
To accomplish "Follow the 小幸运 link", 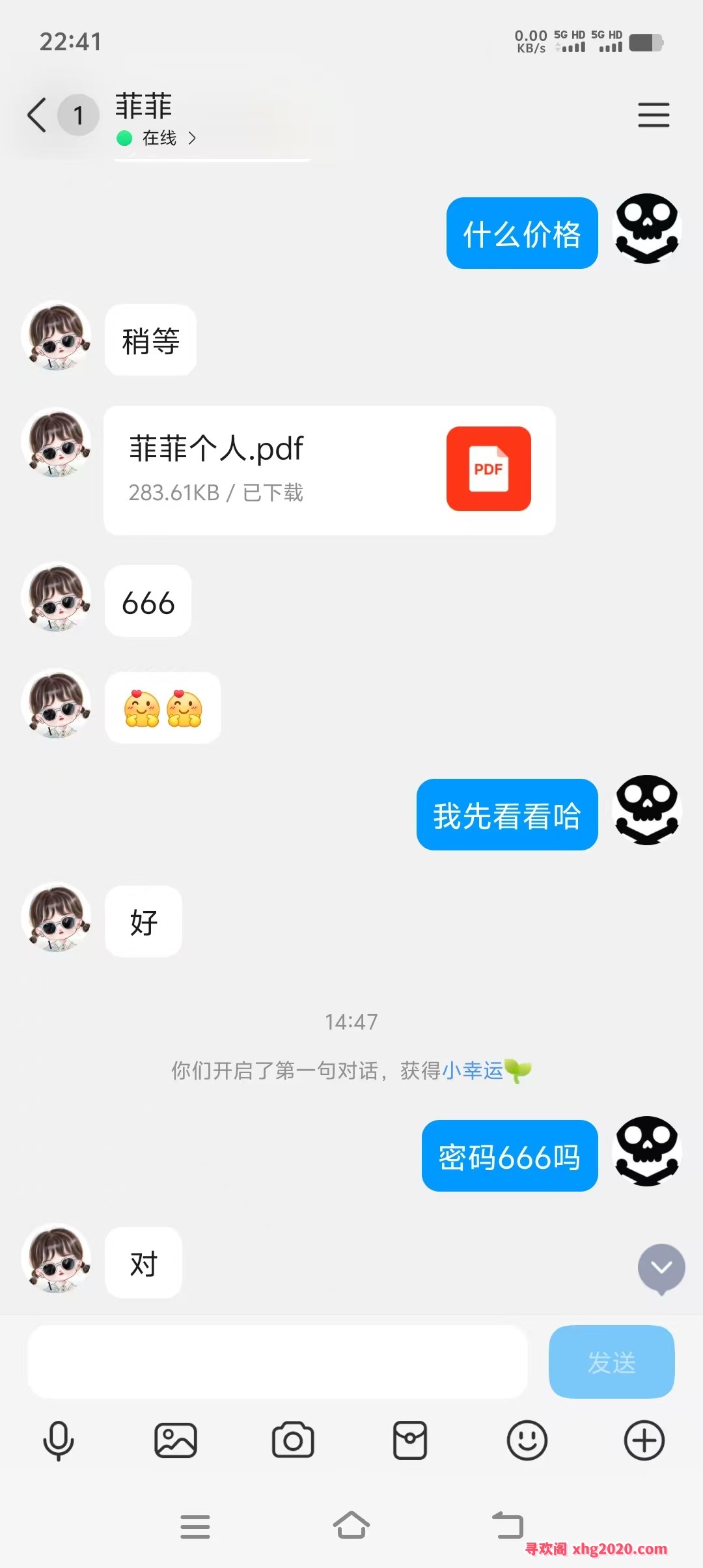I will pos(473,1071).
